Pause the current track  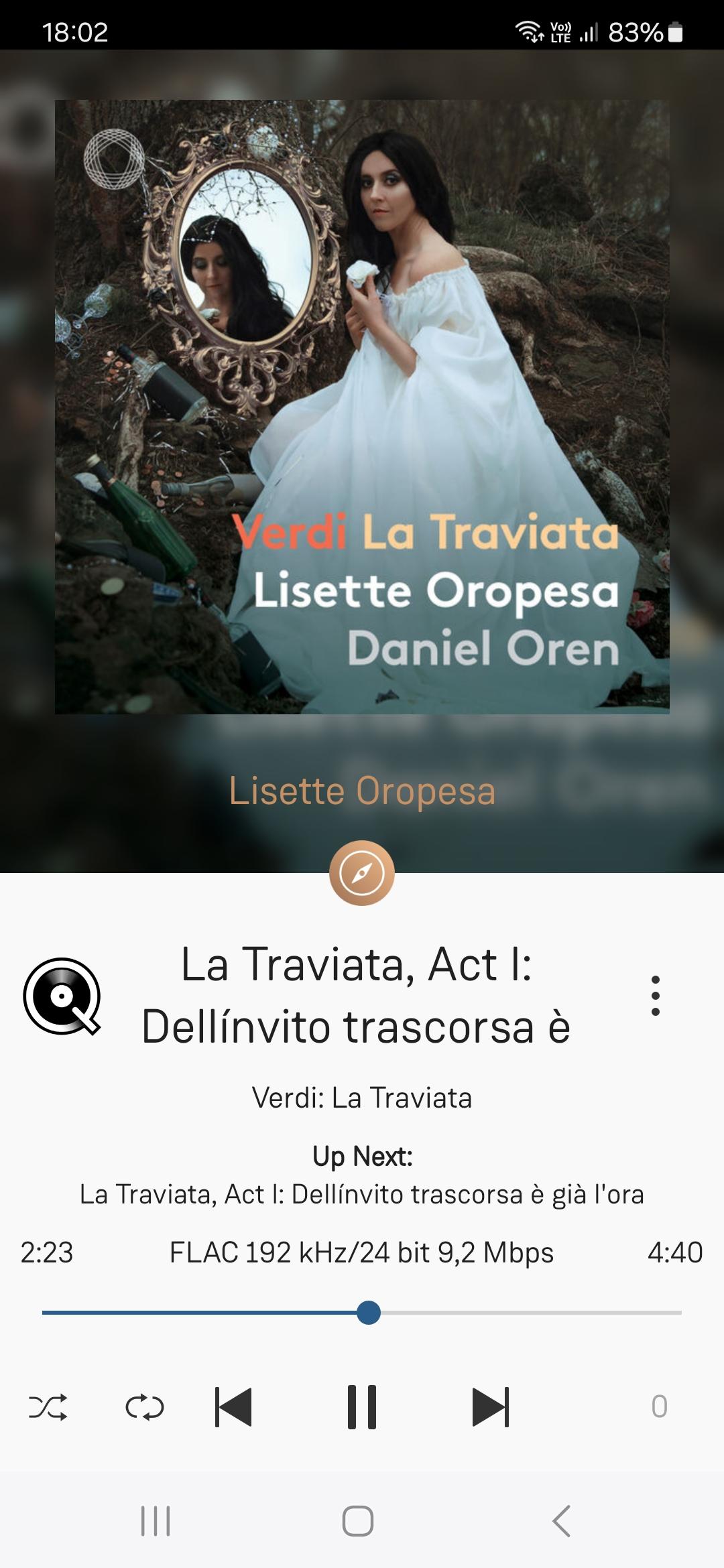tap(362, 1407)
